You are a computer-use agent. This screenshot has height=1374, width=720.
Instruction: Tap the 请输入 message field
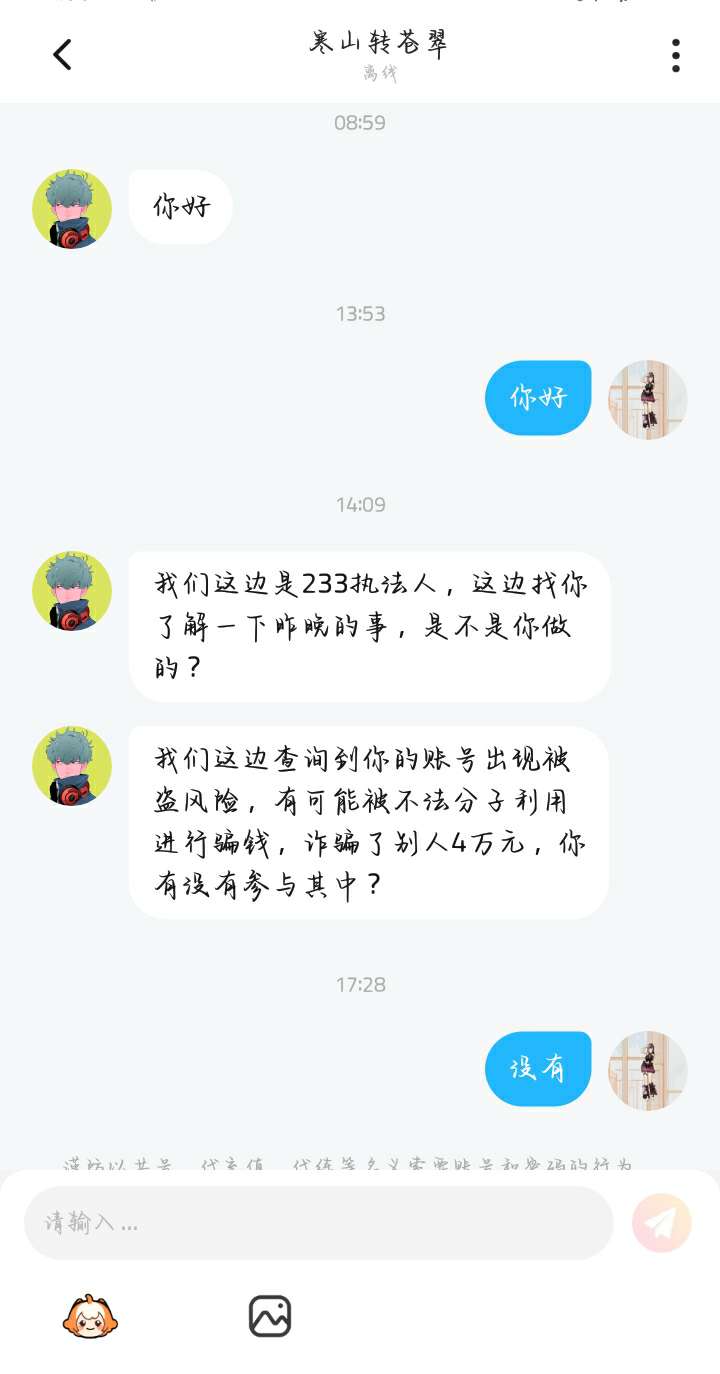pyautogui.click(x=318, y=1222)
